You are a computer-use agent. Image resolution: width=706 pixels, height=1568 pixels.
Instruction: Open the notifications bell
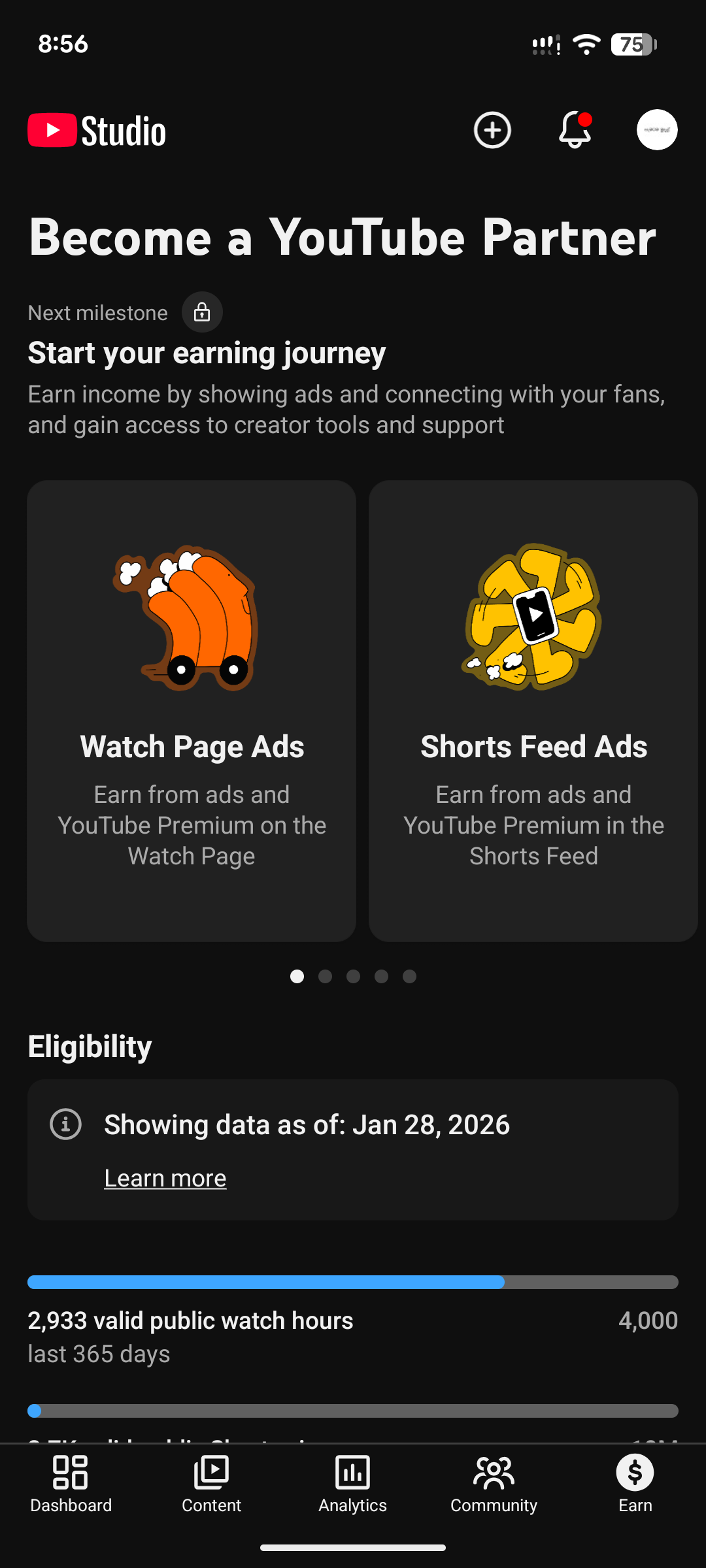pyautogui.click(x=575, y=130)
